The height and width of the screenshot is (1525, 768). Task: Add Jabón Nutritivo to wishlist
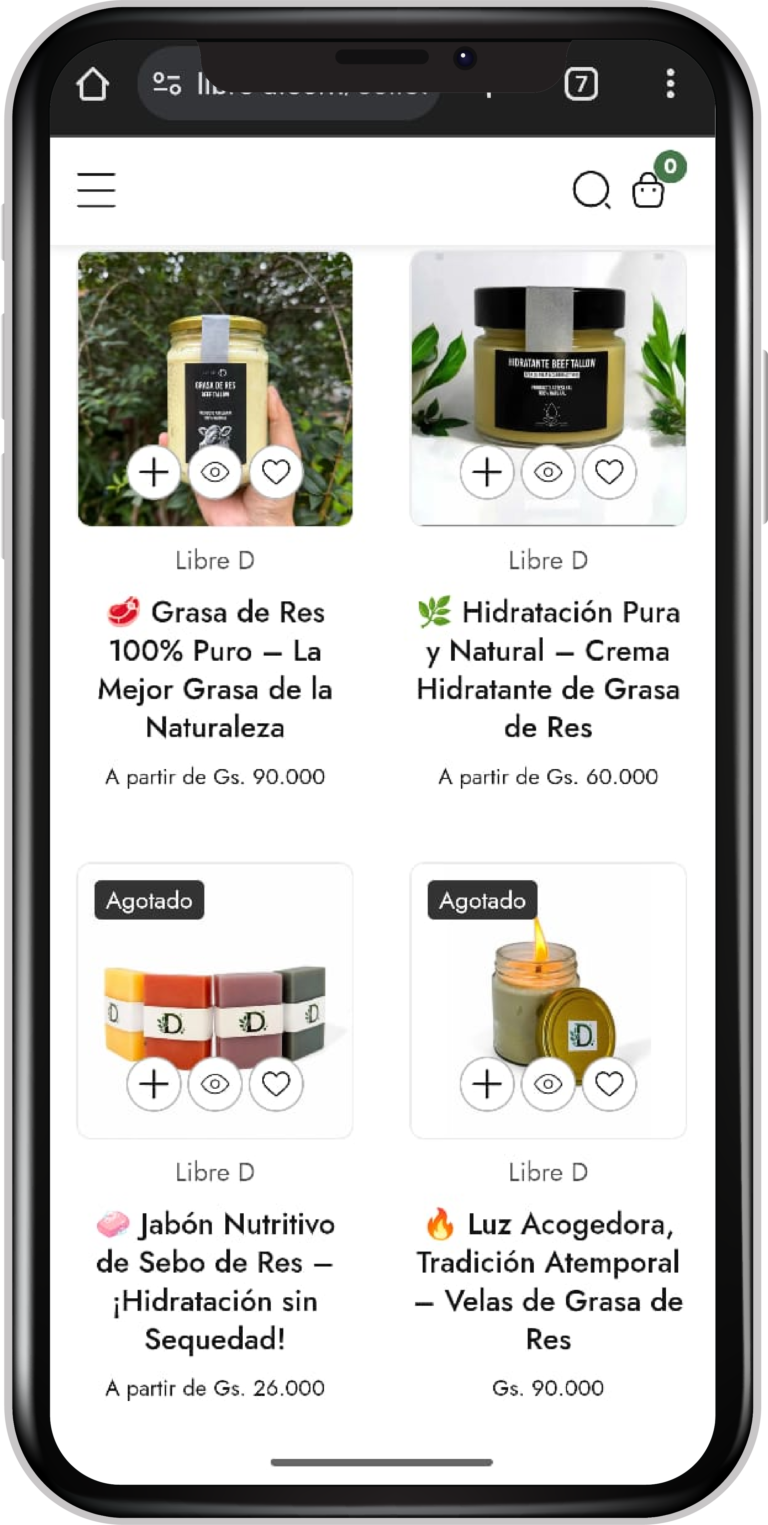coord(276,1084)
